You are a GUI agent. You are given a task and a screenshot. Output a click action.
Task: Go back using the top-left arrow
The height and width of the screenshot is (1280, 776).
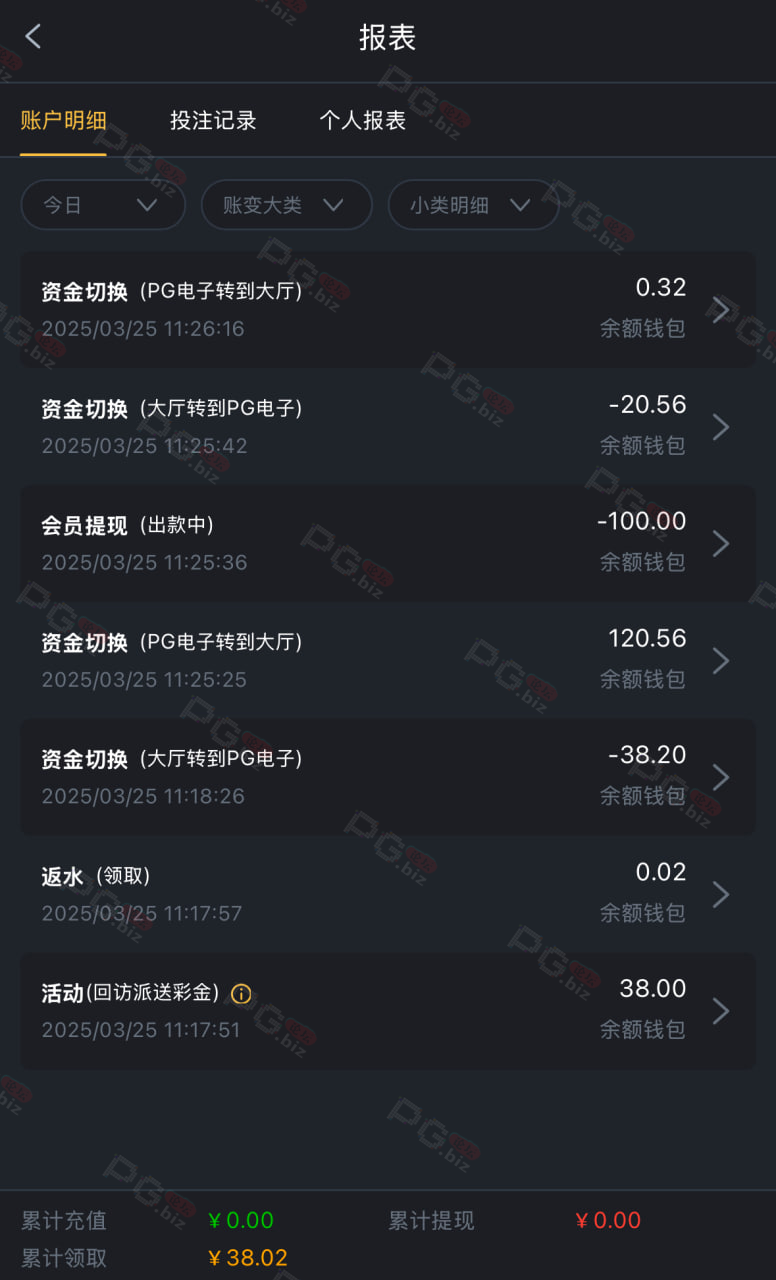(33, 37)
